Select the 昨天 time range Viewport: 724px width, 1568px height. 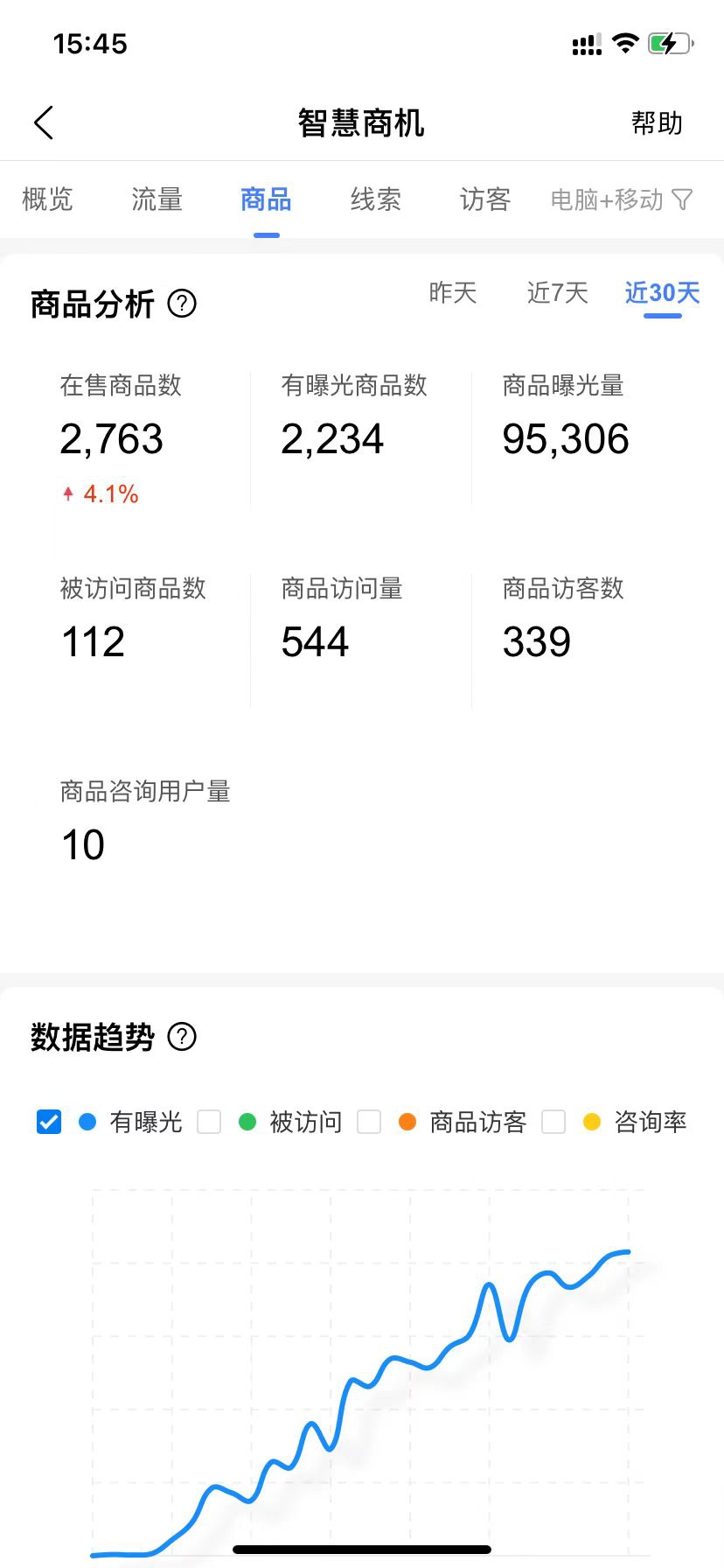(x=453, y=292)
